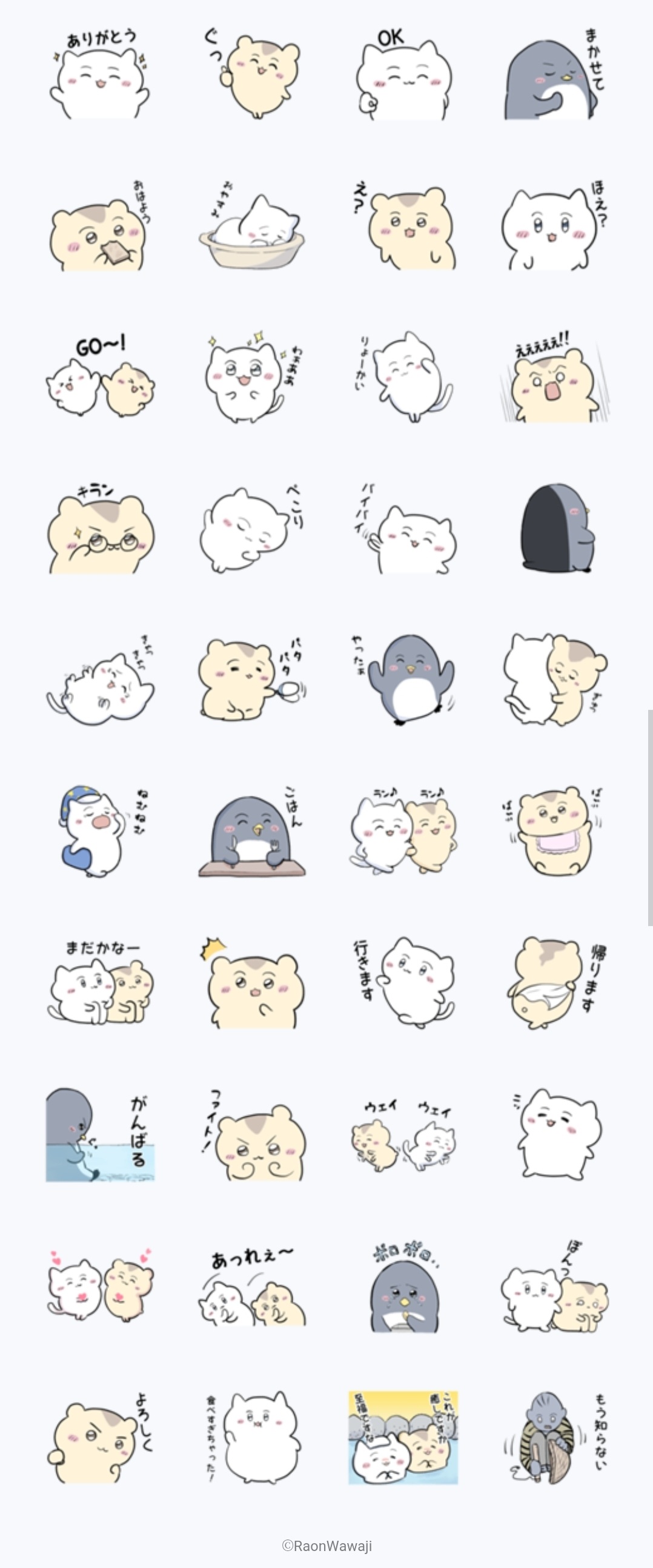Open the まかせて penguin sticker
This screenshot has height=1568, width=653.
(554, 75)
